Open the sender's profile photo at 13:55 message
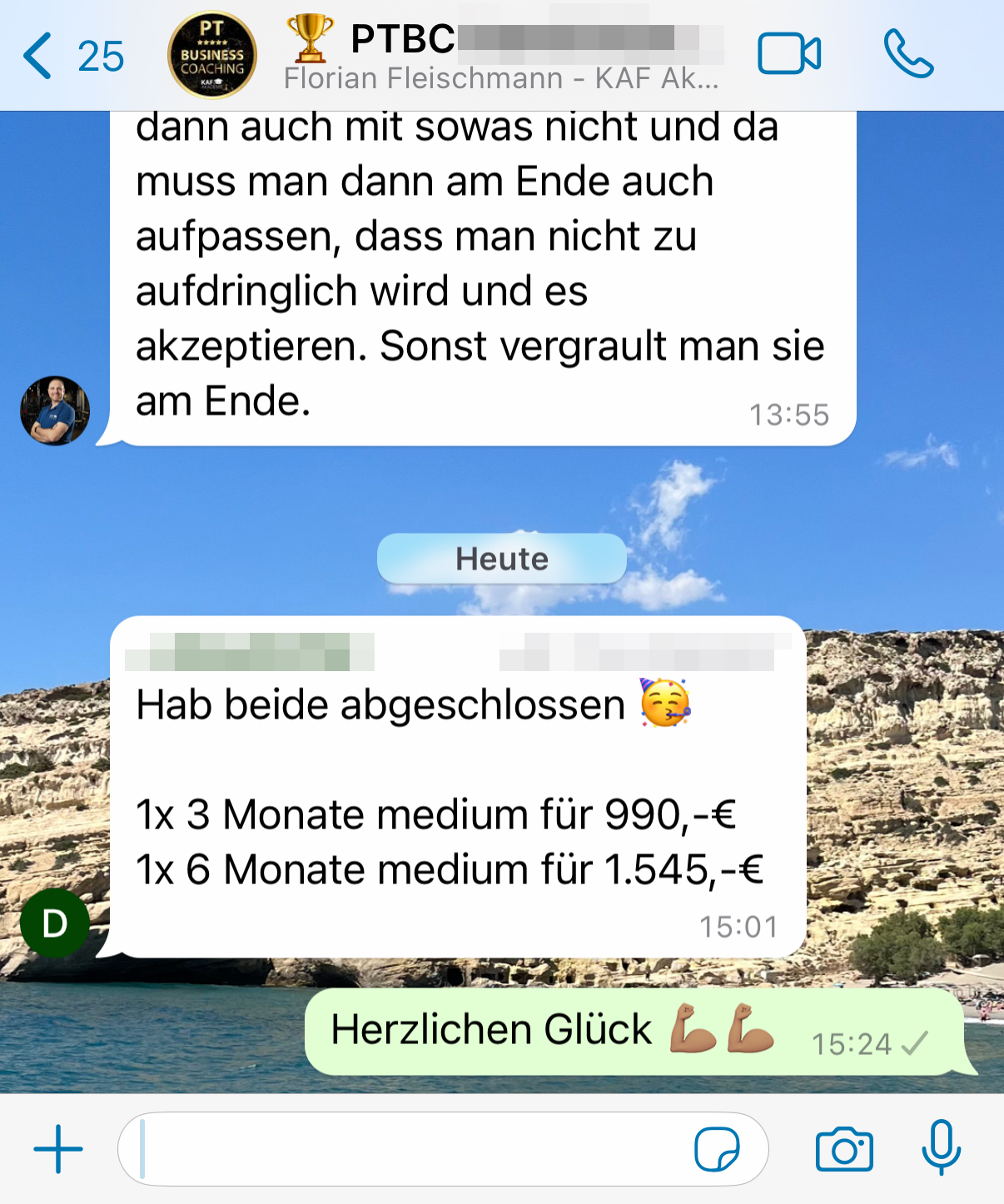 tap(55, 410)
